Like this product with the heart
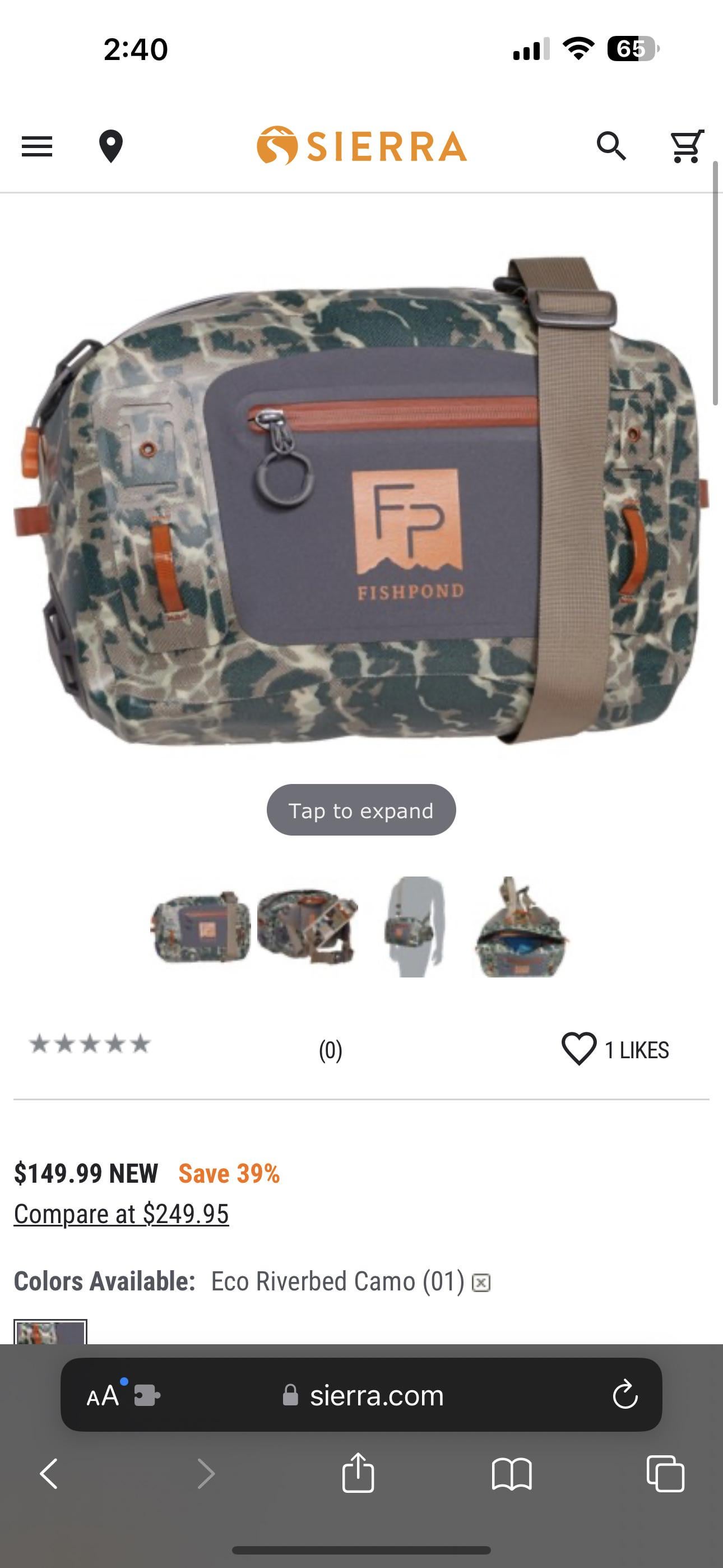The height and width of the screenshot is (1568, 723). pos(578,1049)
